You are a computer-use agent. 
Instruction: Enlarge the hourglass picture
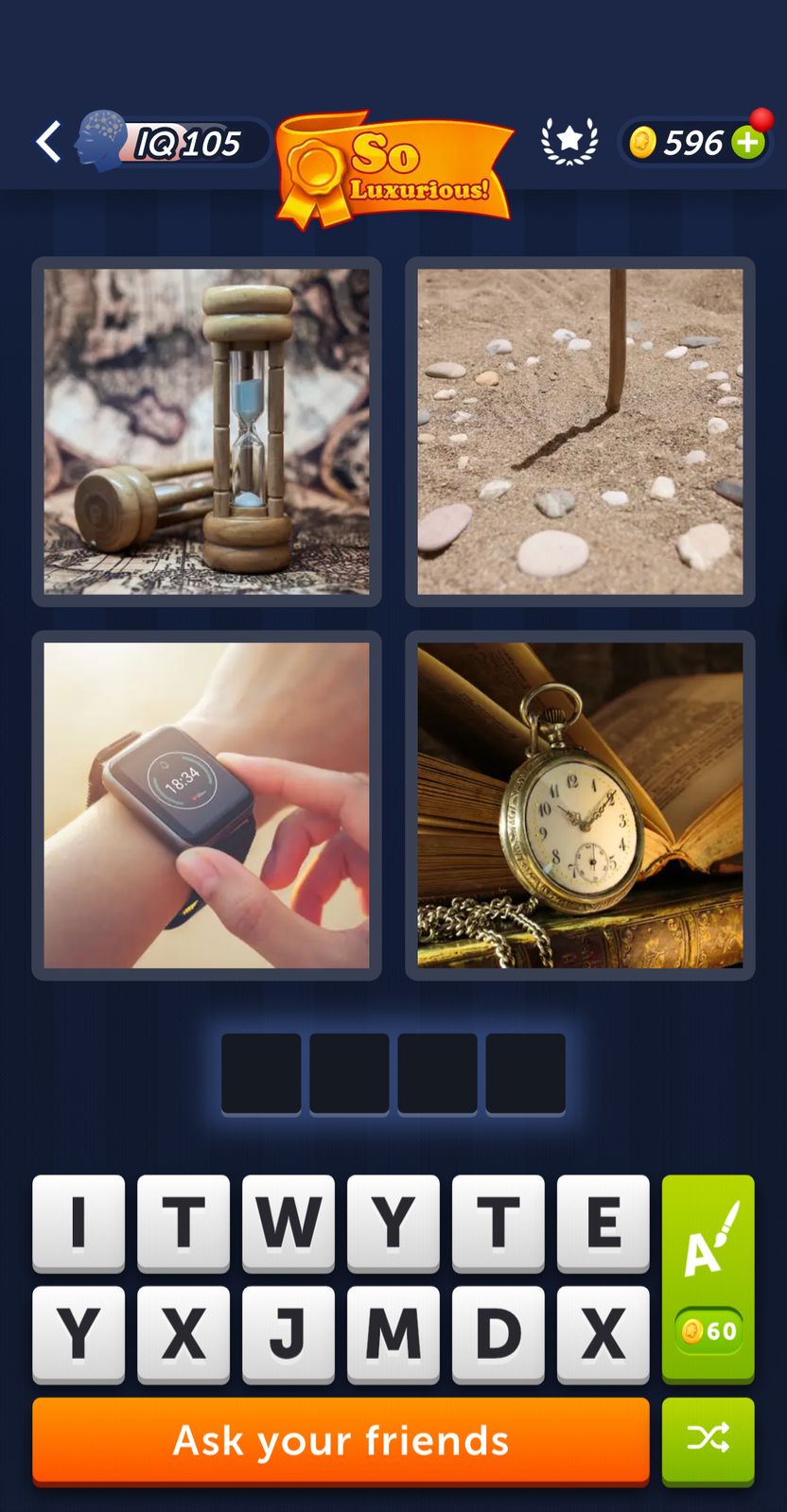(206, 431)
